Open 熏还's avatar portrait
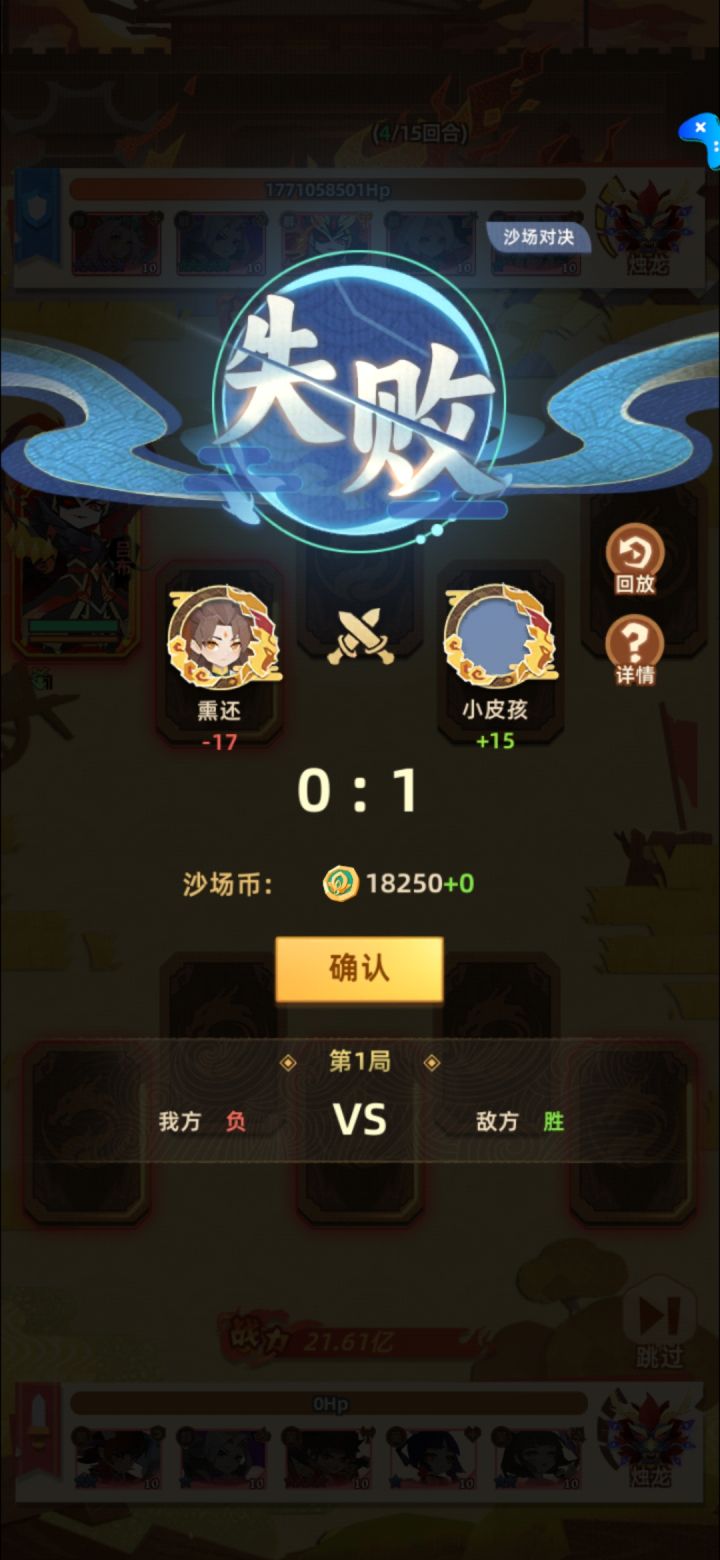This screenshot has height=1560, width=720. tap(222, 634)
